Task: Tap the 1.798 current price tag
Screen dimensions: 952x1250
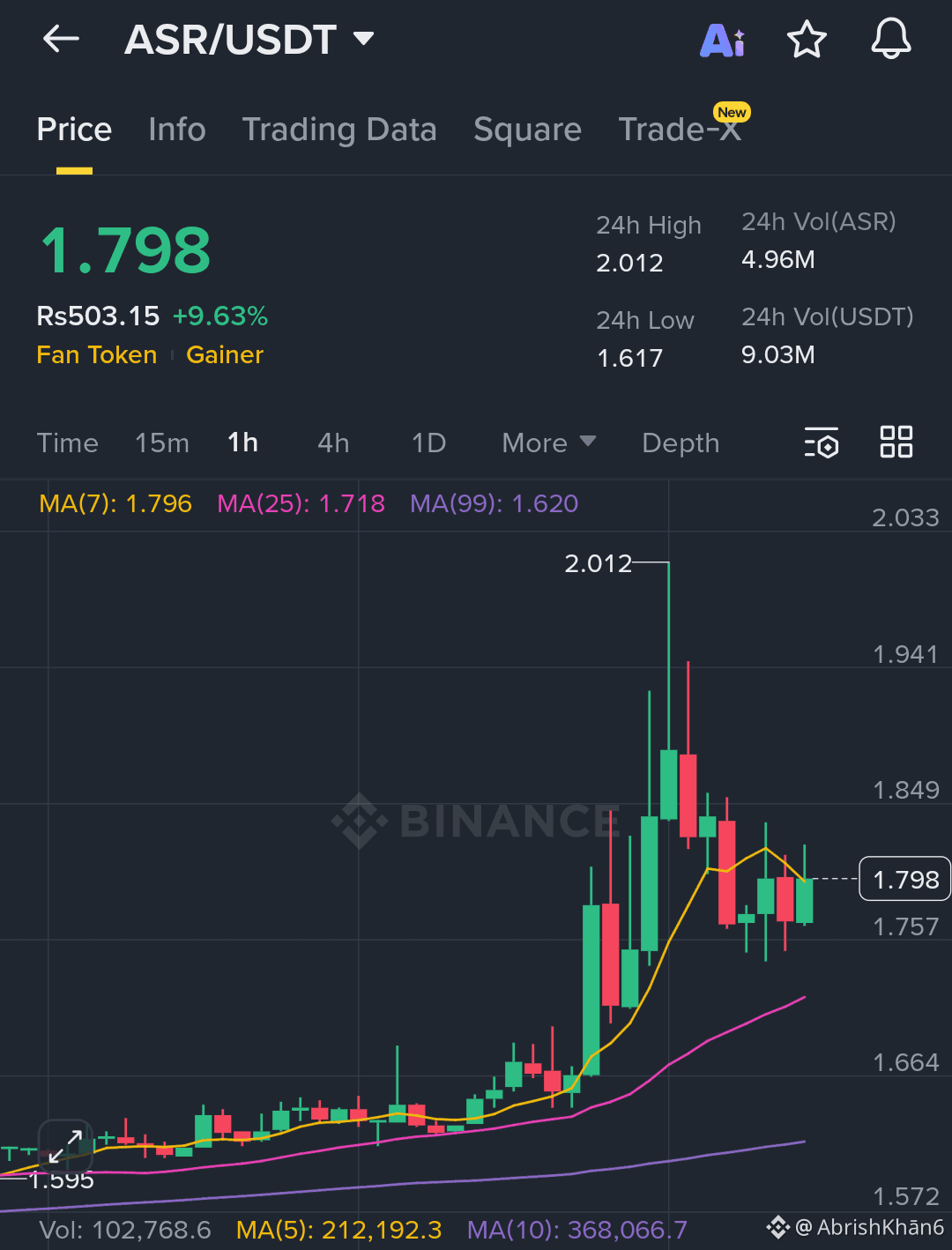Action: click(x=904, y=879)
